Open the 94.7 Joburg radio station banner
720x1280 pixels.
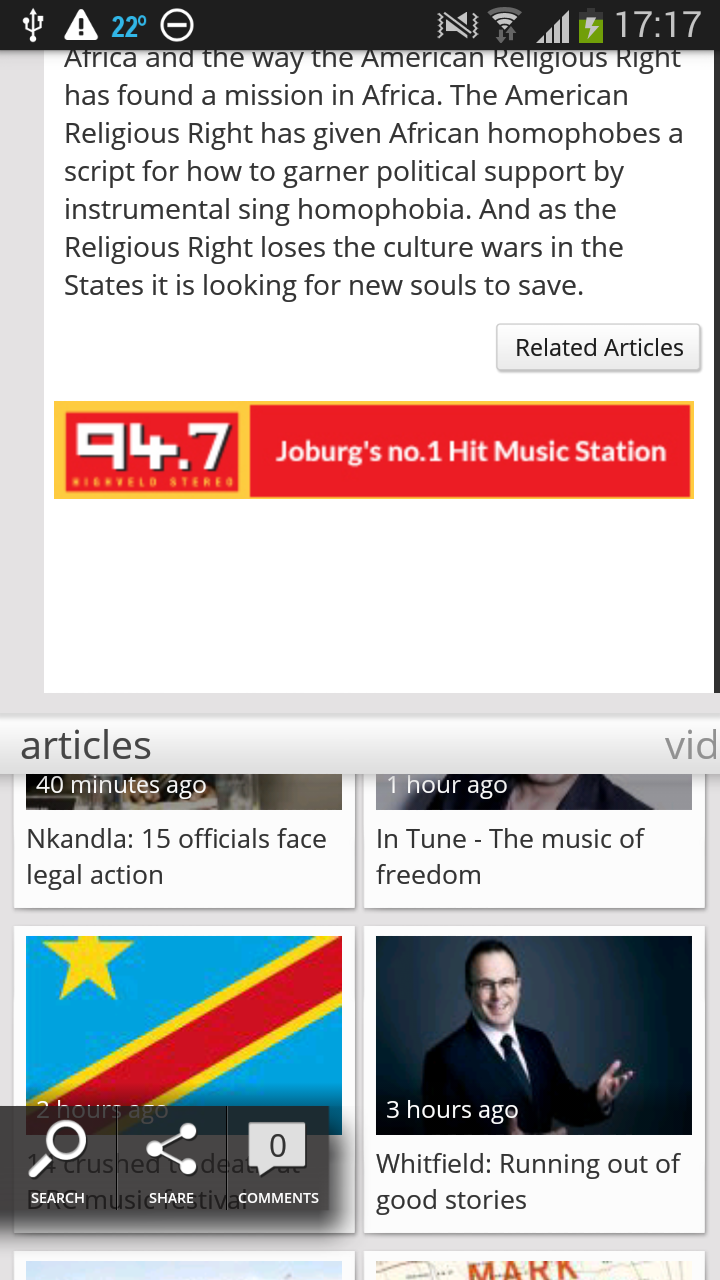(373, 450)
